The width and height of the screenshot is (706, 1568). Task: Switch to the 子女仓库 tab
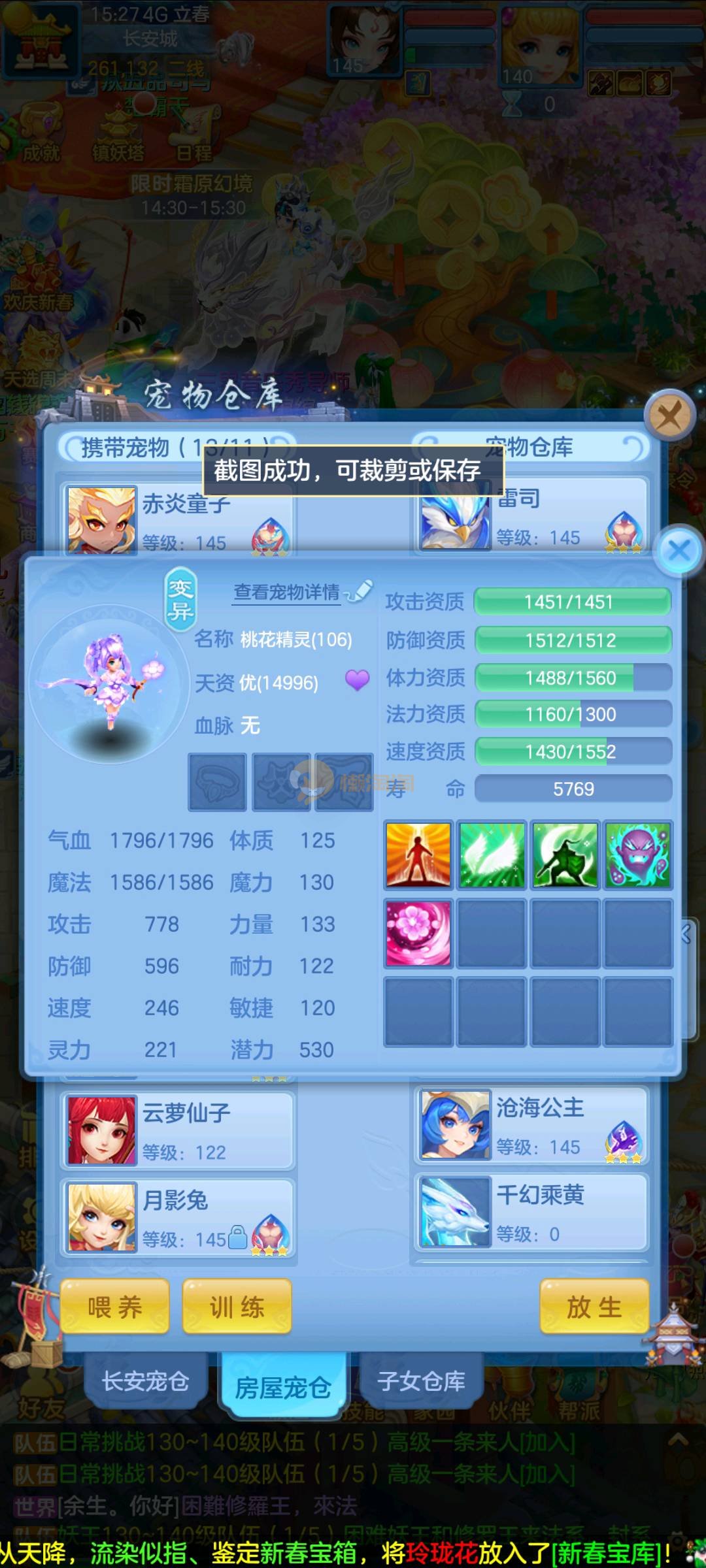421,1381
